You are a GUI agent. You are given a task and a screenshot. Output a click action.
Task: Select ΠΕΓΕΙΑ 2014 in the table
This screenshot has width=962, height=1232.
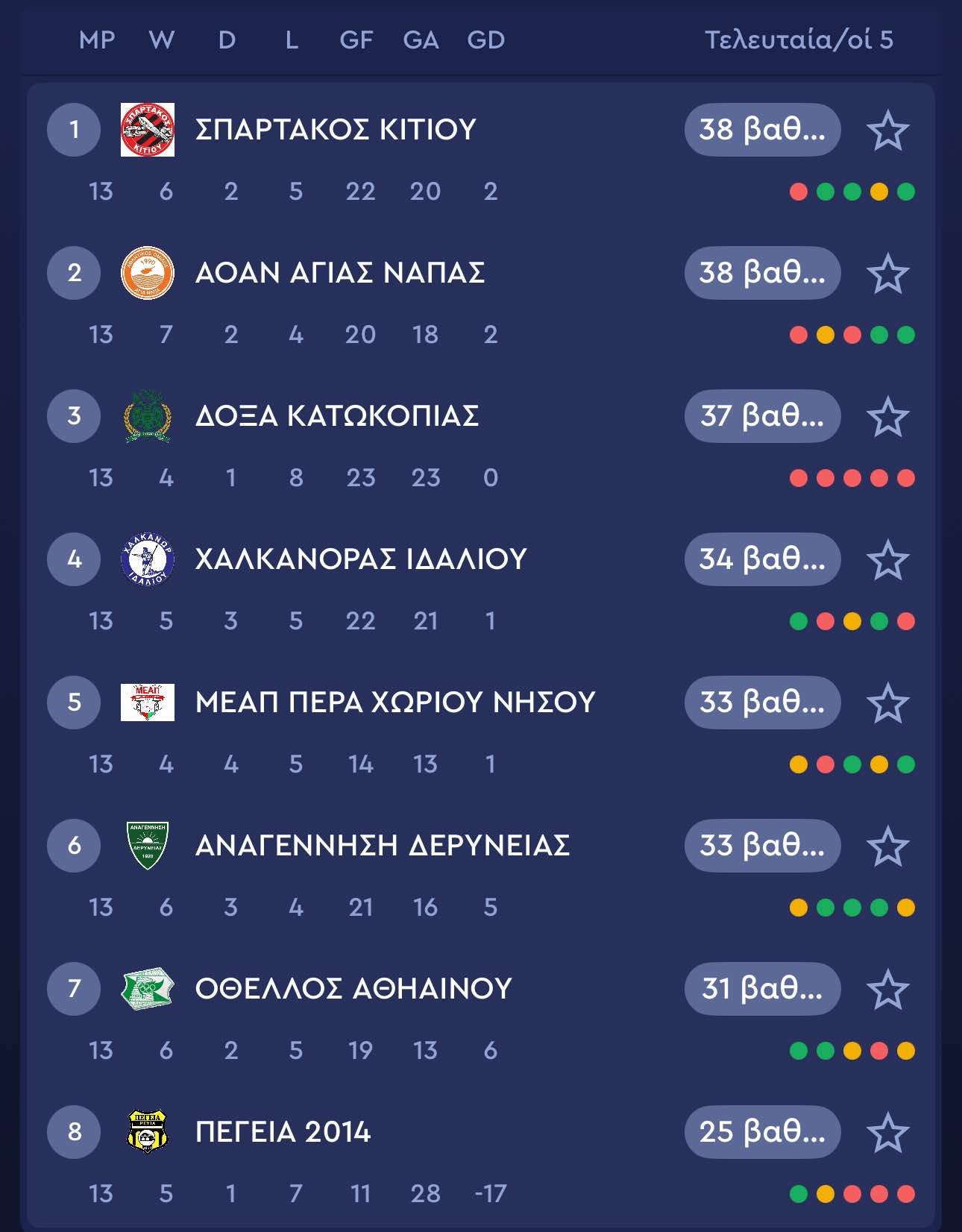(283, 1132)
